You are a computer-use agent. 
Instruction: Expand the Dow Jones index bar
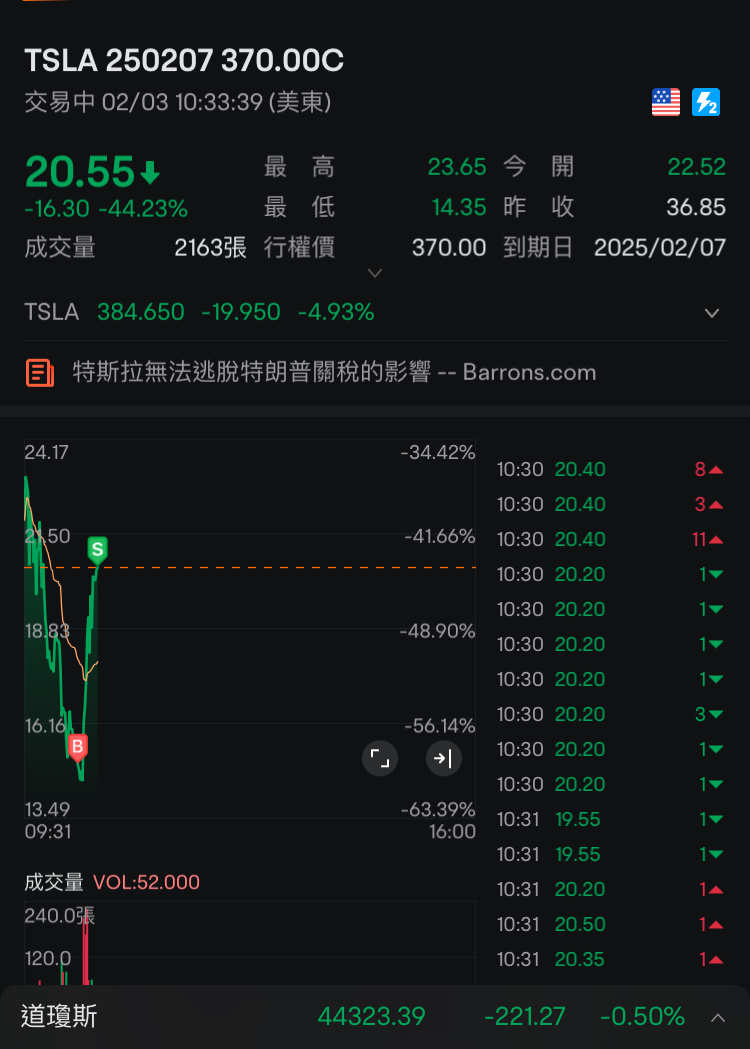pyautogui.click(x=717, y=1017)
